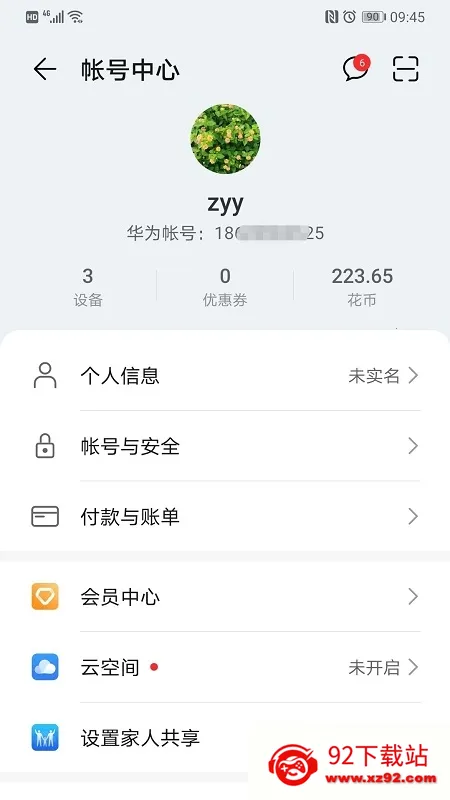Screen dimensions: 450x800
Task: Open 个人信息 row
Action: [225, 376]
